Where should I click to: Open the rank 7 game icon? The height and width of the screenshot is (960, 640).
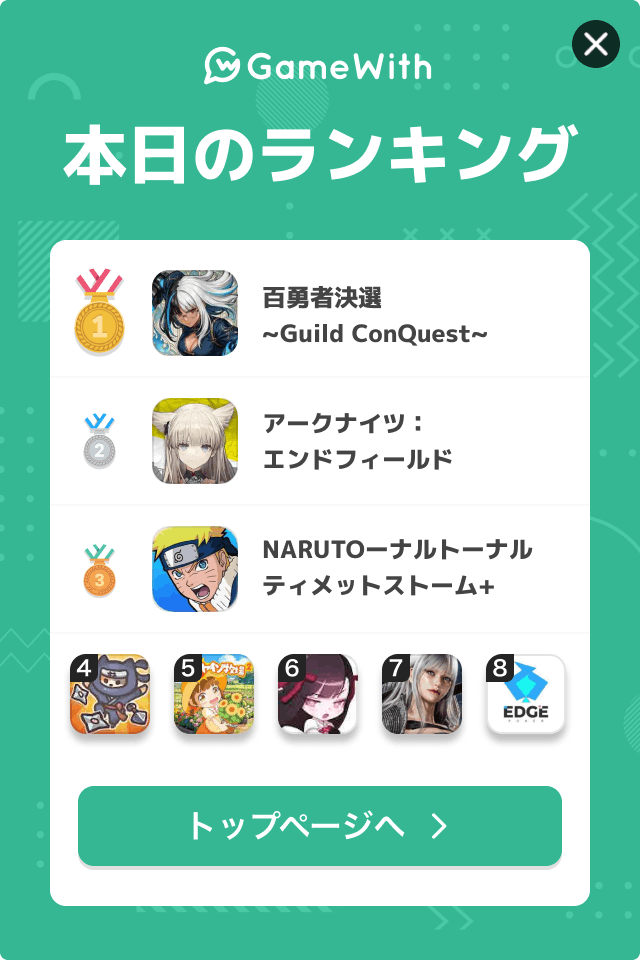(x=422, y=694)
